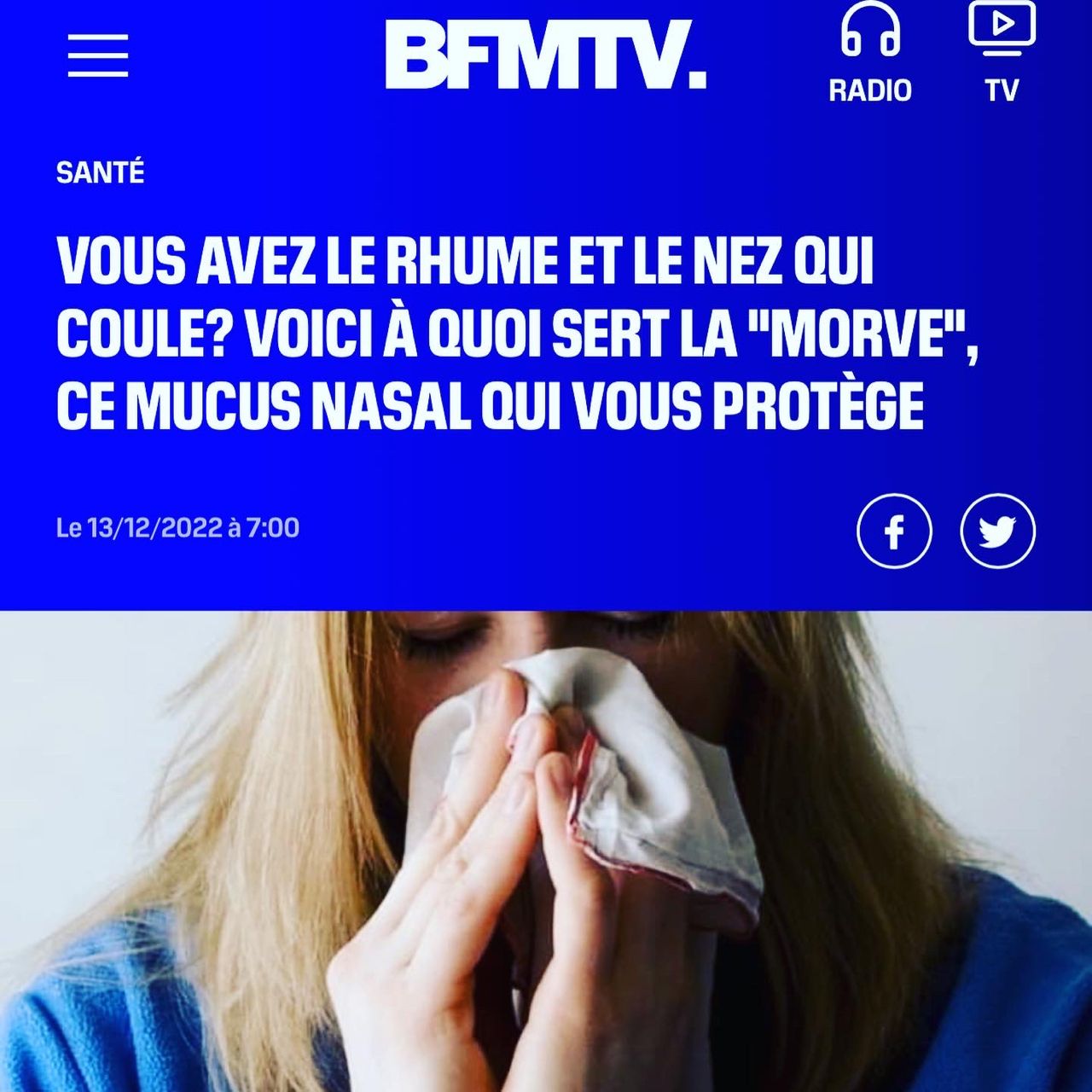Image resolution: width=1092 pixels, height=1092 pixels.
Task: Open the hamburger navigation menu
Action: pos(98,56)
